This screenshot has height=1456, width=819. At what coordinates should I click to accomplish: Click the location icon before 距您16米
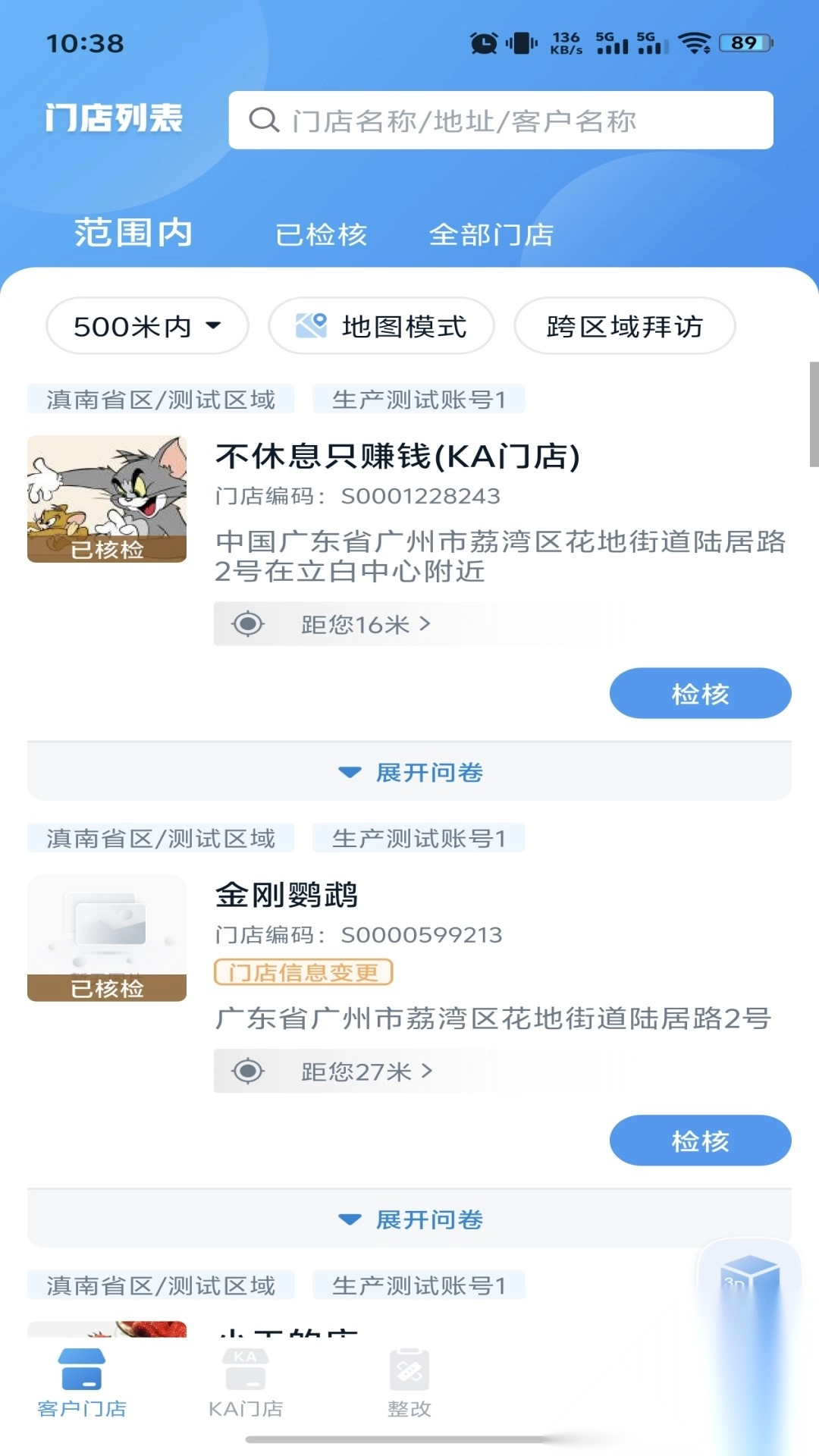click(x=246, y=623)
